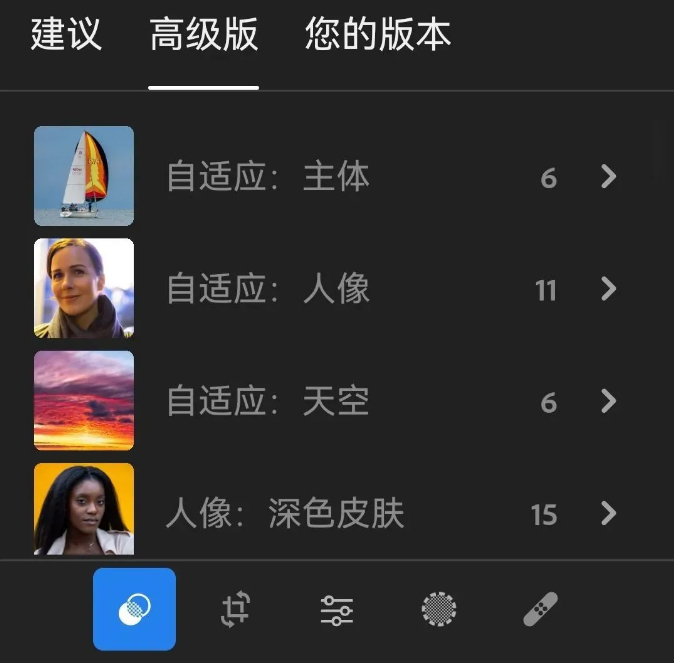Tap the presets tool in bottom toolbar
The width and height of the screenshot is (674, 663).
click(x=134, y=609)
